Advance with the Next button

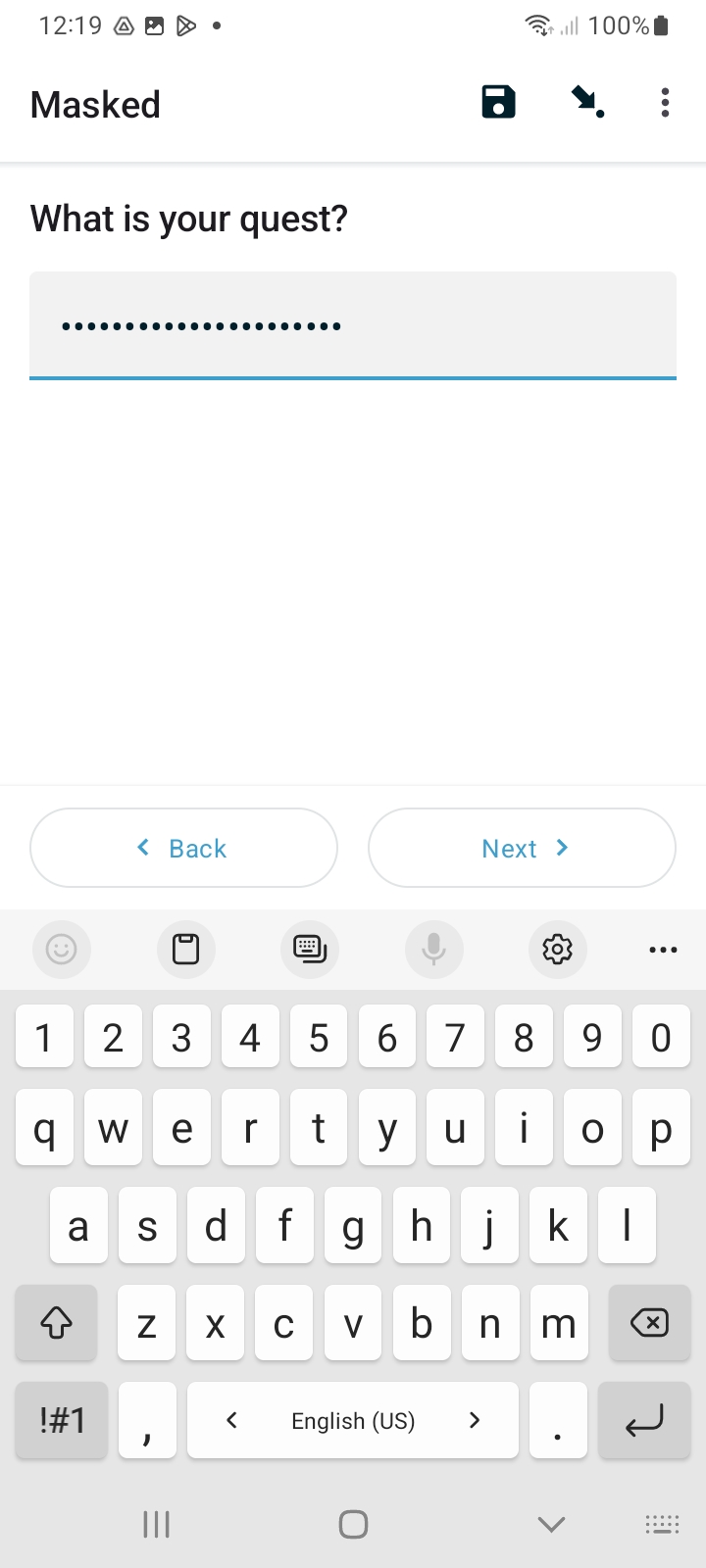[522, 848]
